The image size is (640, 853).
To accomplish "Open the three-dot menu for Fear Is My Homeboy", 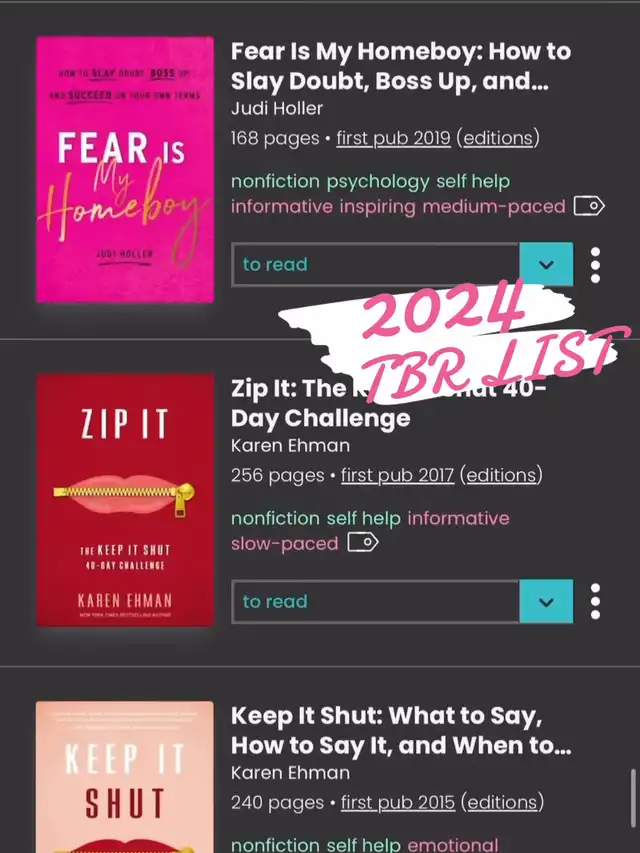I will (x=596, y=265).
